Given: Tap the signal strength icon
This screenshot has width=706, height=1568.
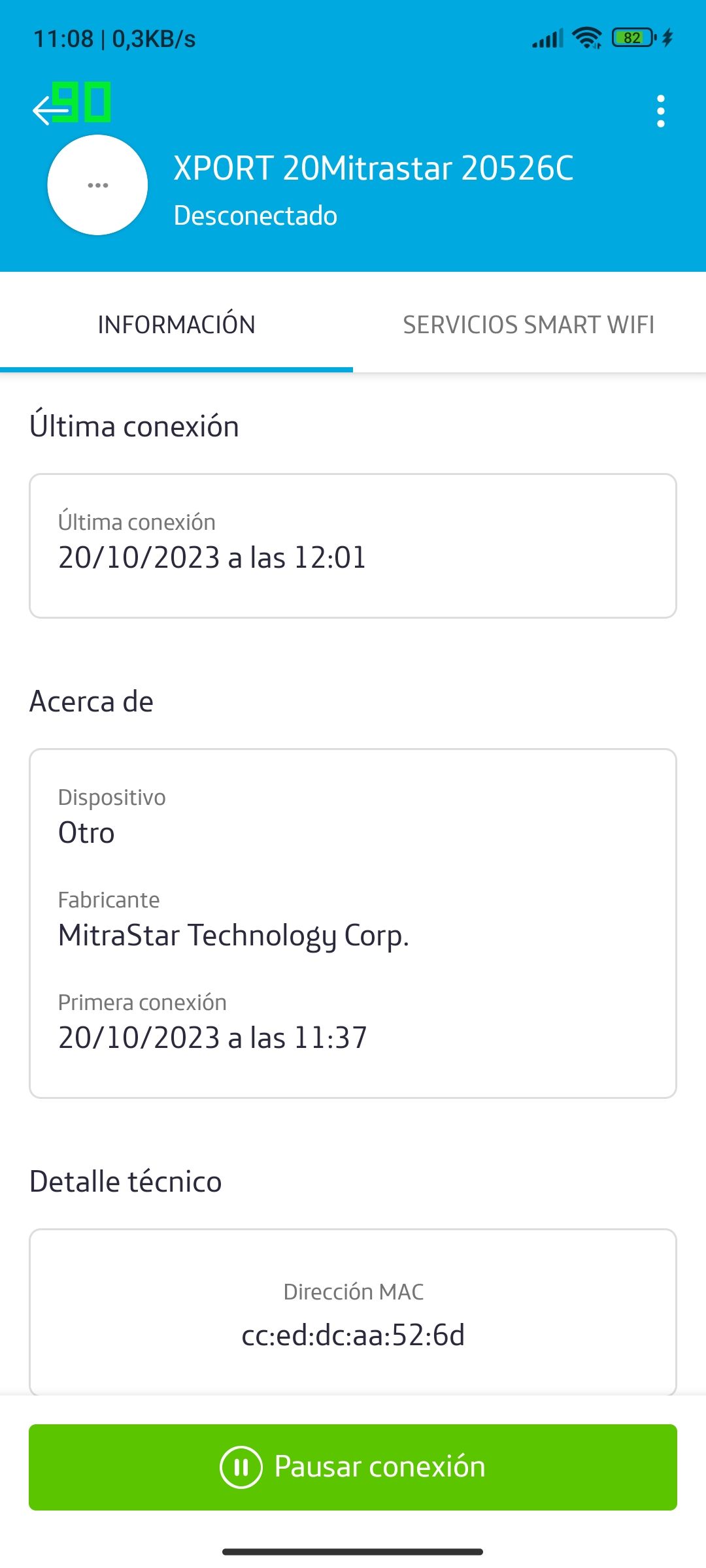Looking at the screenshot, I should click(x=549, y=38).
